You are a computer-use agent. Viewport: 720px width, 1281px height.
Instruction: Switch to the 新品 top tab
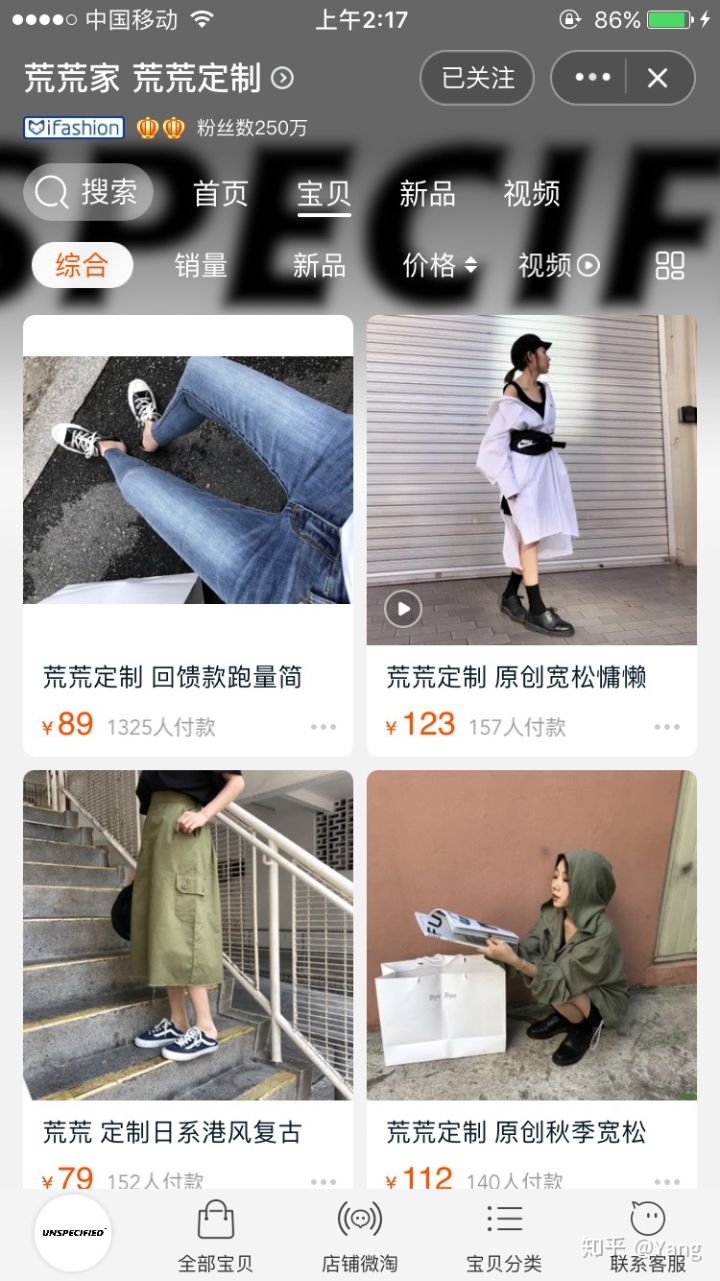427,193
